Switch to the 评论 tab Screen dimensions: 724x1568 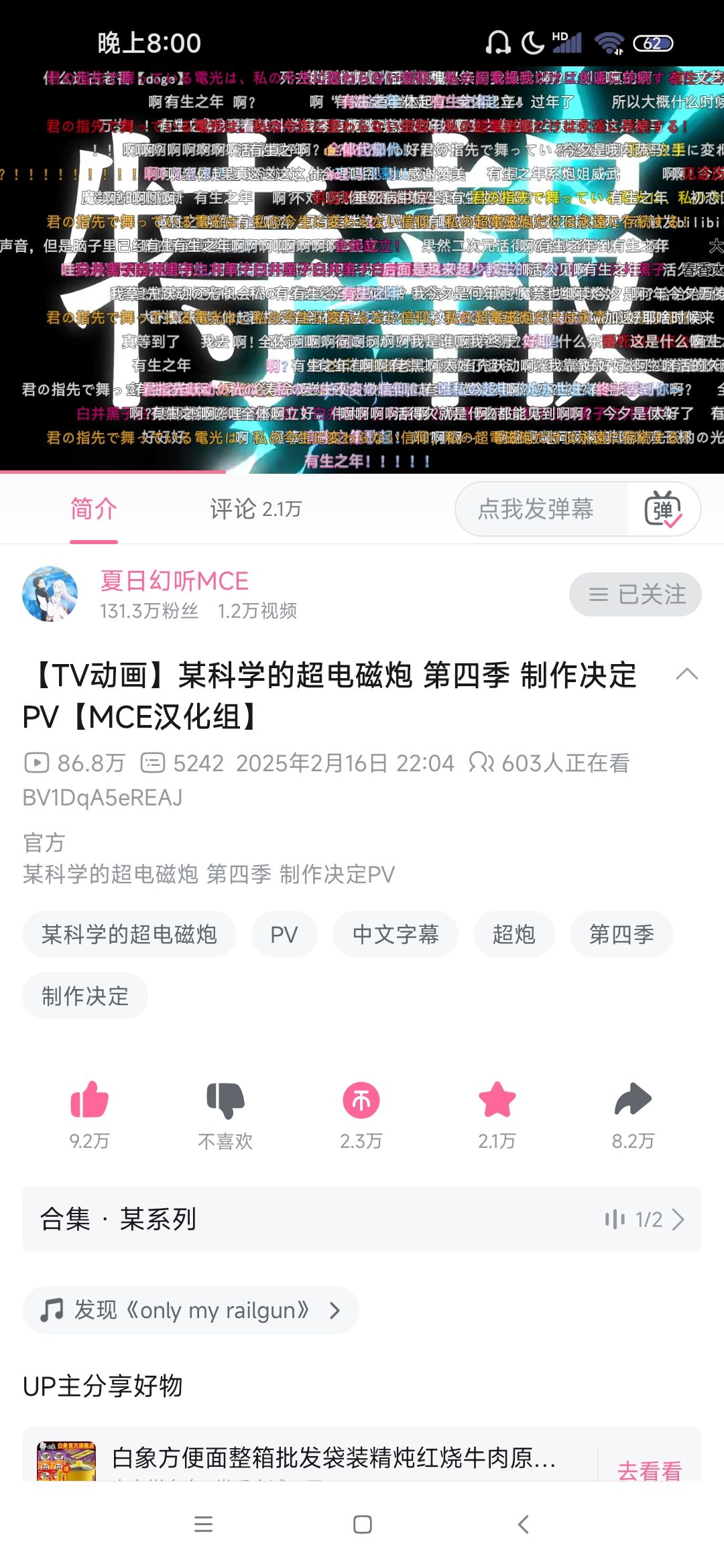pos(255,509)
